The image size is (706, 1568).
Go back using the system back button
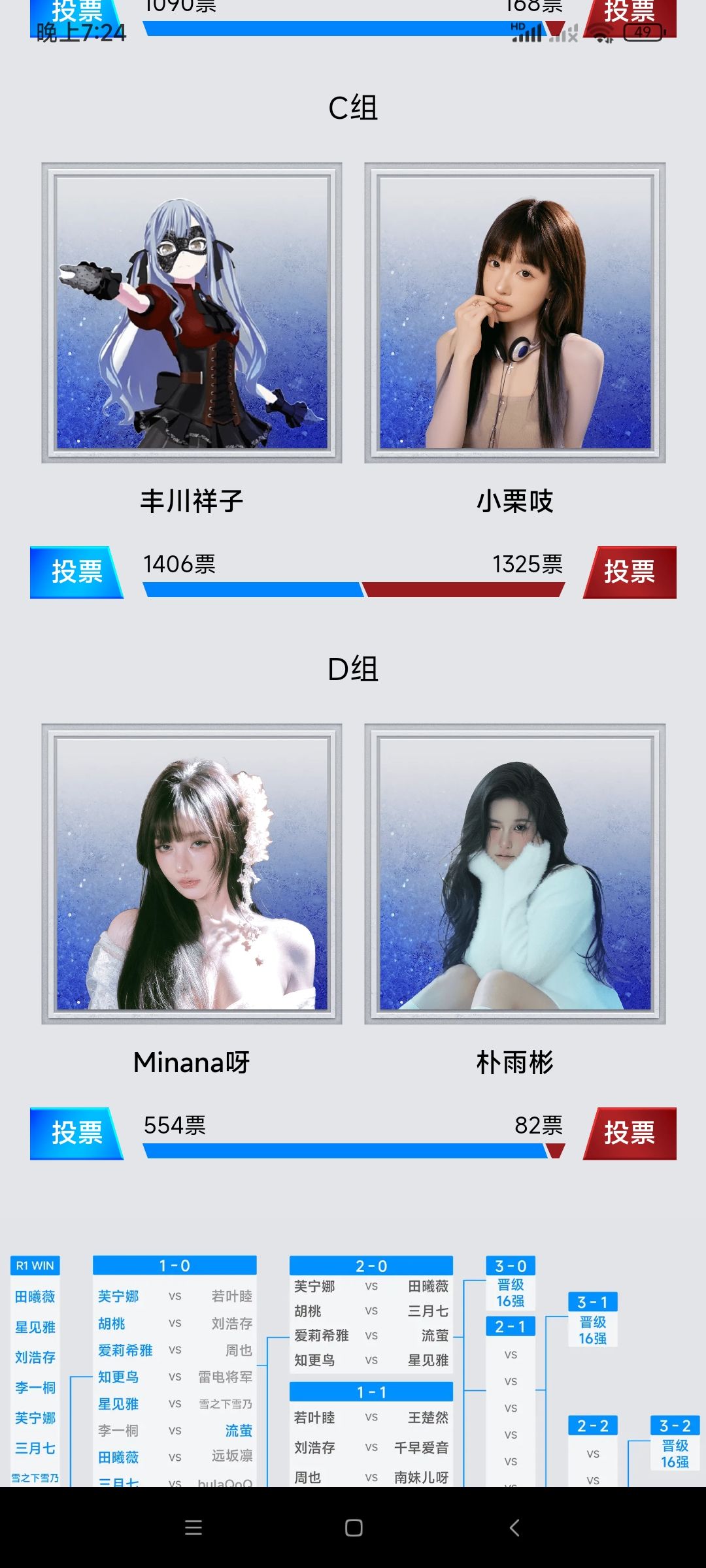514,1527
